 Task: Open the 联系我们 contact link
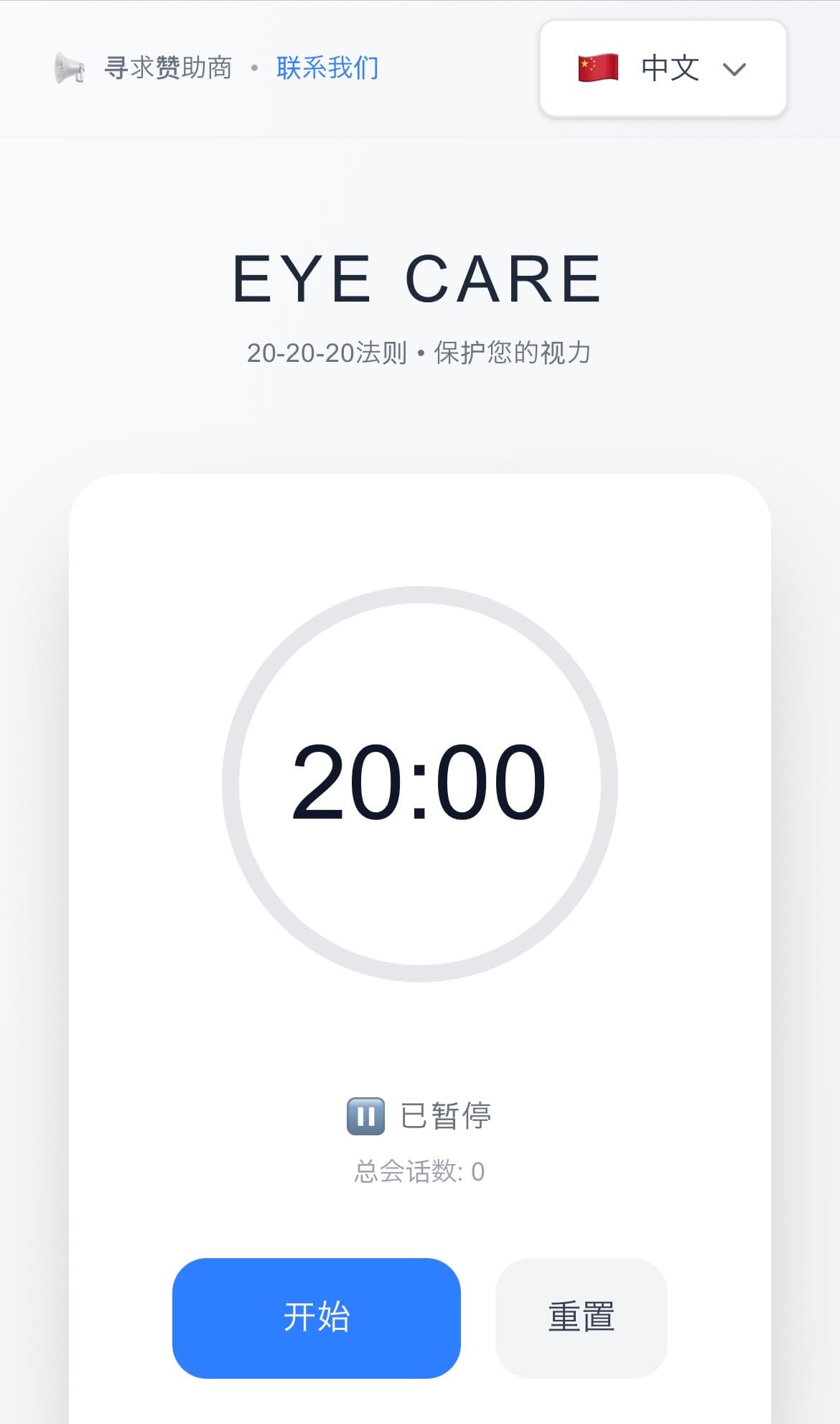[327, 68]
